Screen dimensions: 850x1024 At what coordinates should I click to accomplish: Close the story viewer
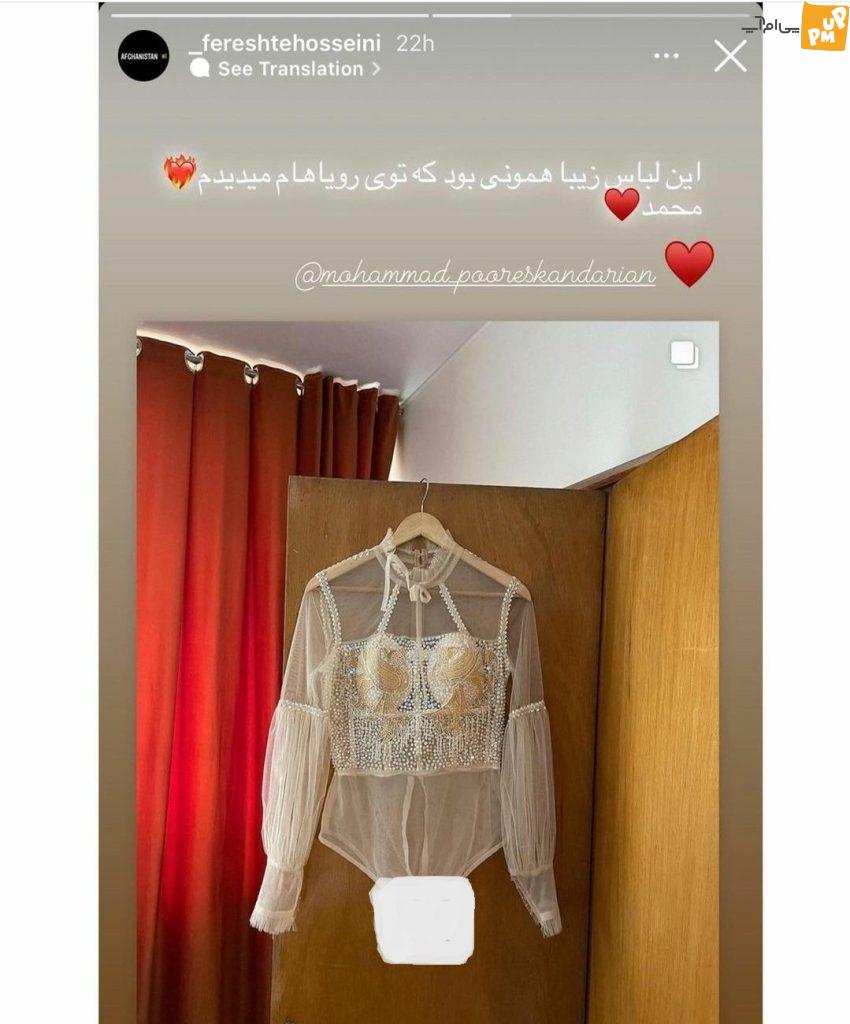coord(730,56)
